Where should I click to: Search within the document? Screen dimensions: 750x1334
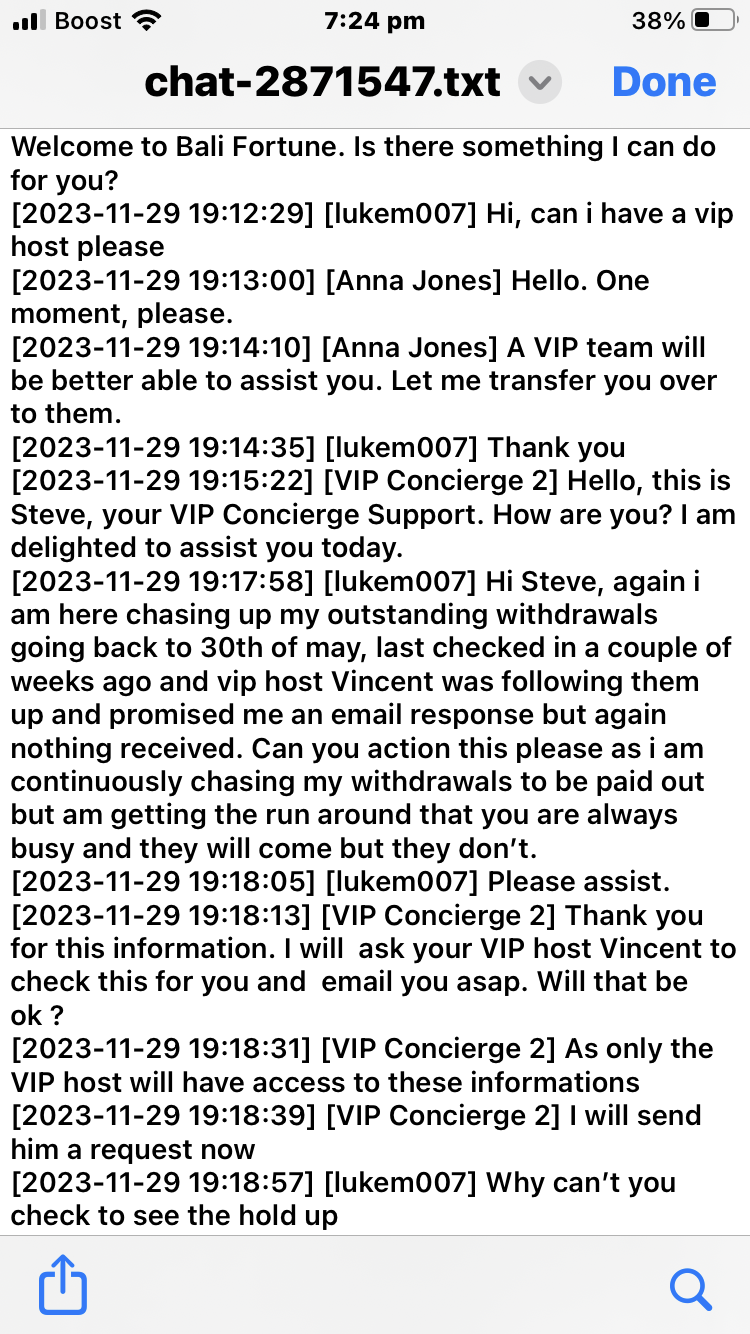point(690,1288)
